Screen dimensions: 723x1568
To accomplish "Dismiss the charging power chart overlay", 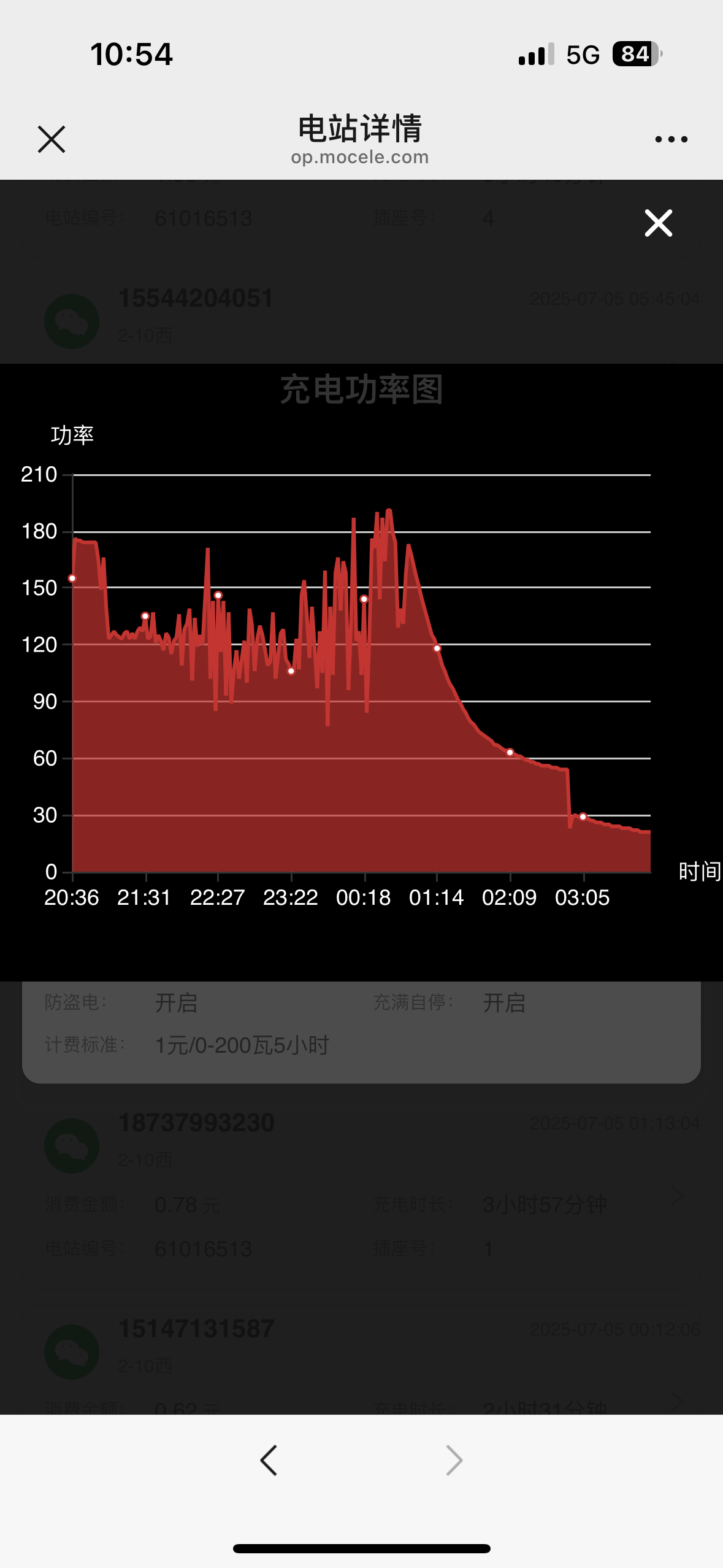I will point(659,223).
